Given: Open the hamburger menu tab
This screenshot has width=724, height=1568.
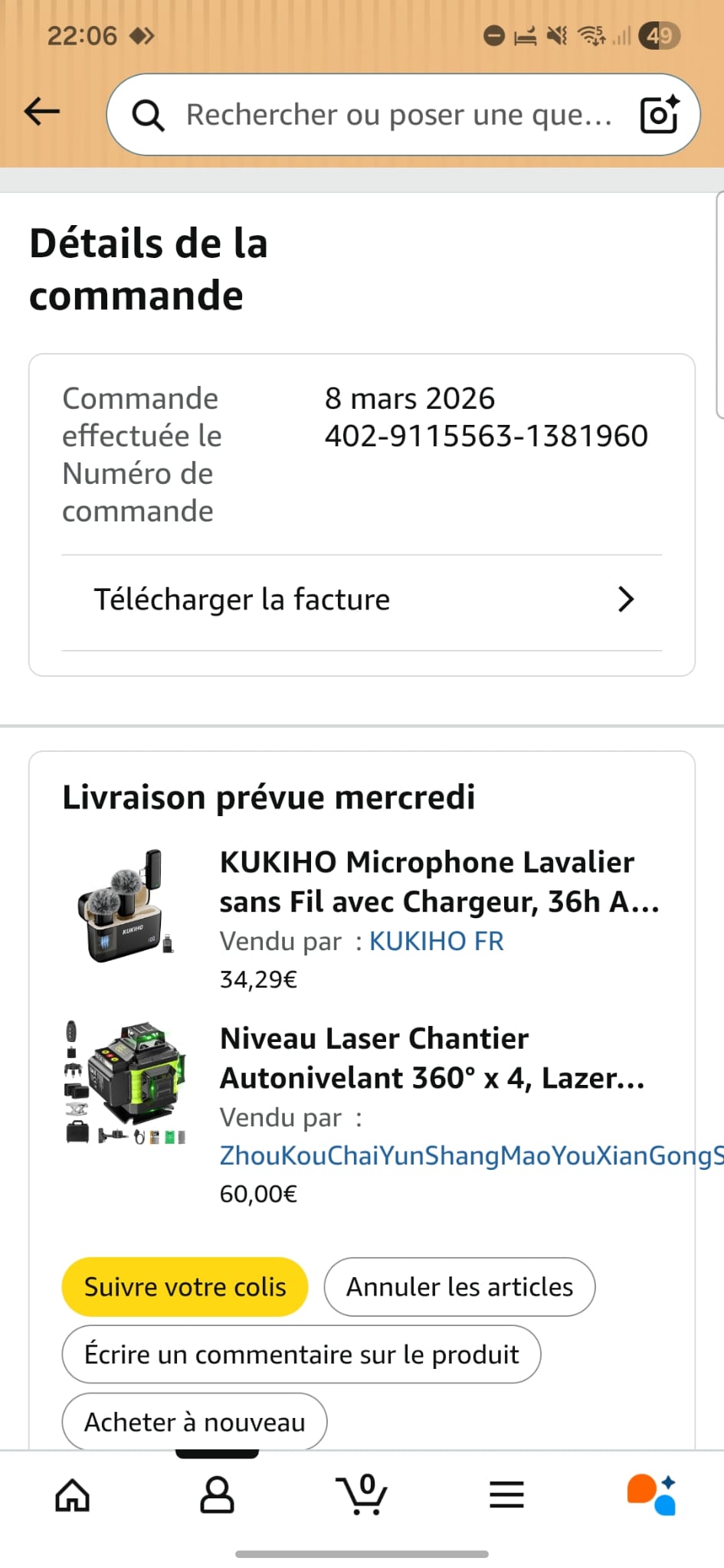Looking at the screenshot, I should 506,1494.
